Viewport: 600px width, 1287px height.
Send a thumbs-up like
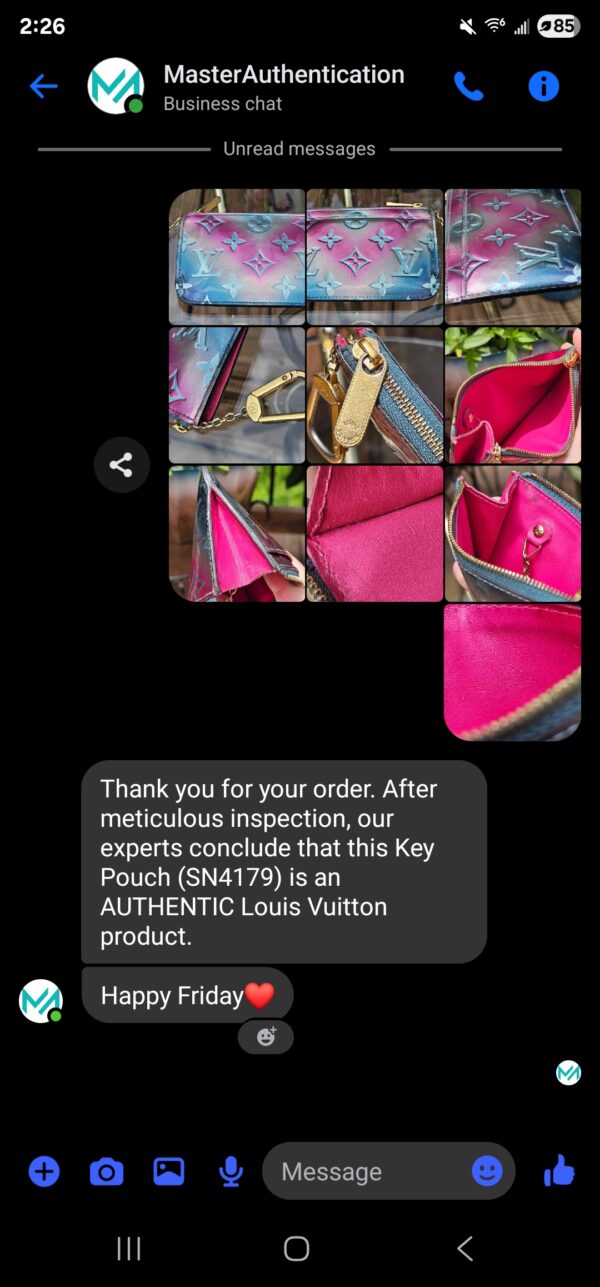point(559,1170)
